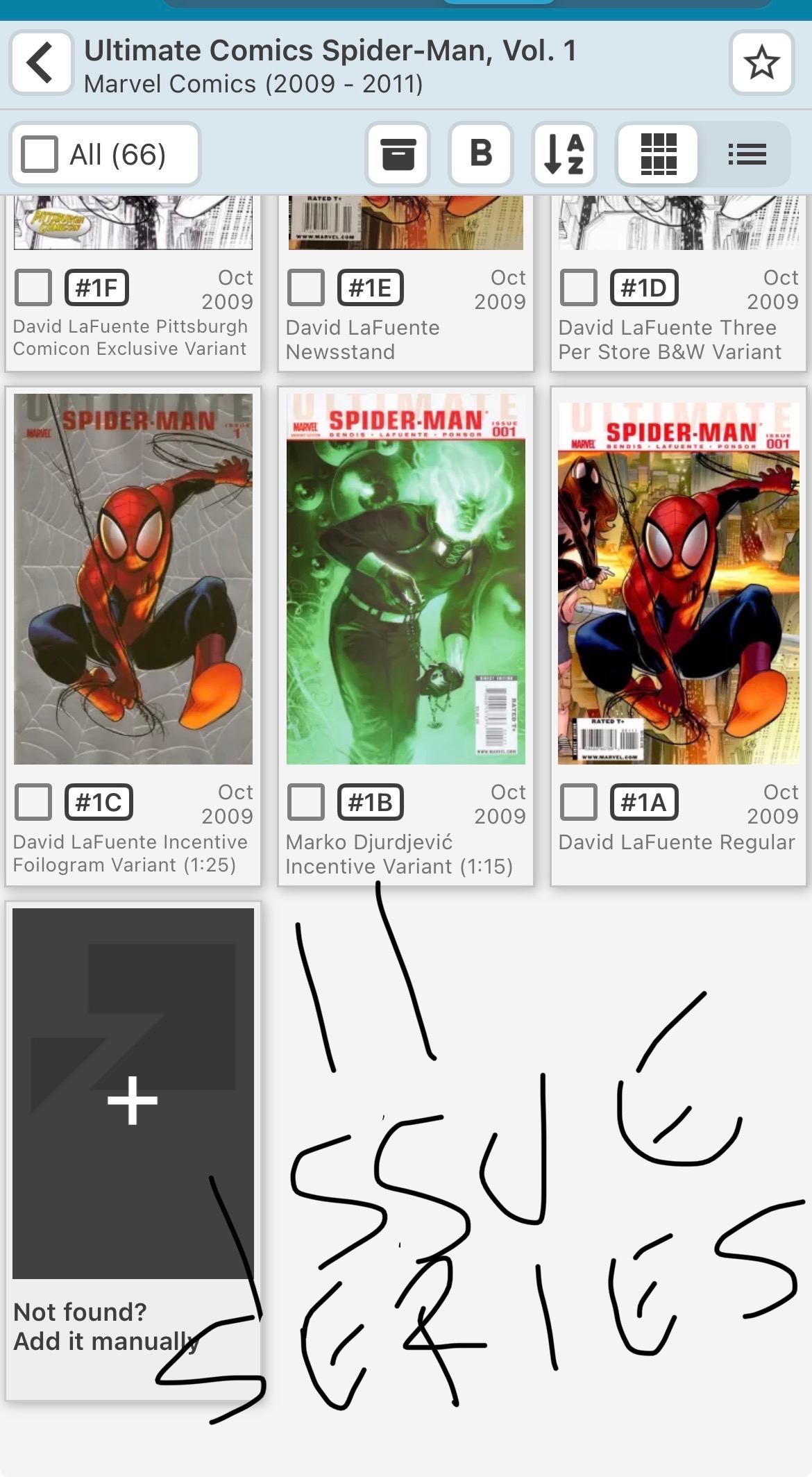Tick the checkbox for issue #1B
The width and height of the screenshot is (812, 1477).
(x=307, y=802)
